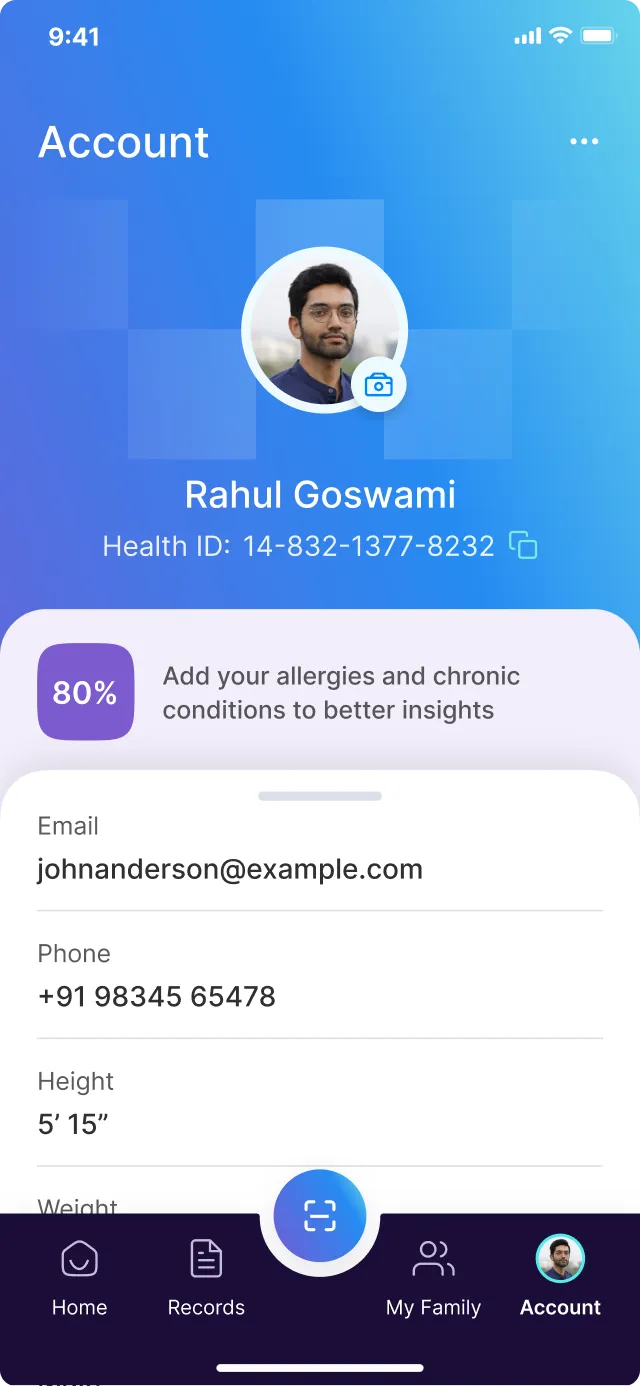Select the Account tab
This screenshot has width=640, height=1386.
click(x=560, y=1278)
